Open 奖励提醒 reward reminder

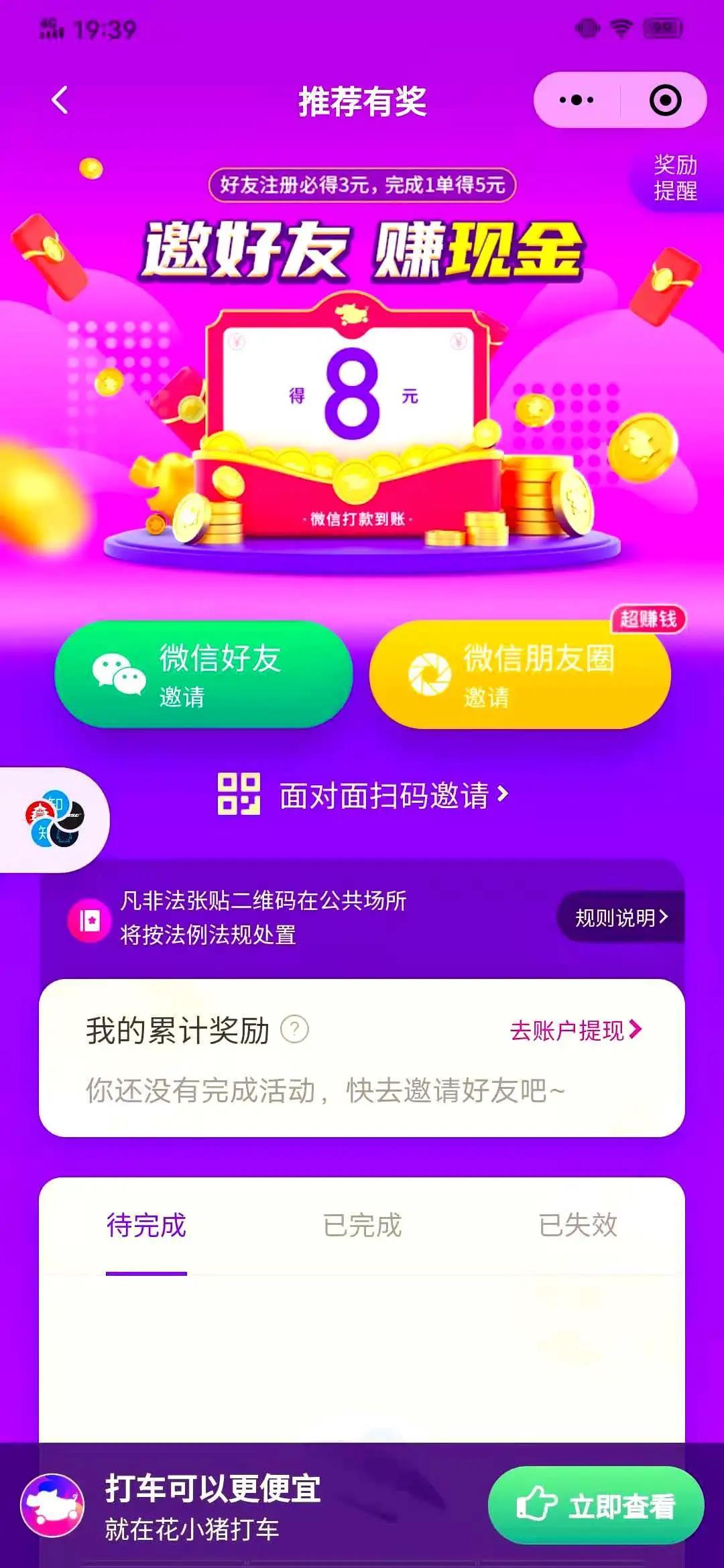click(675, 178)
